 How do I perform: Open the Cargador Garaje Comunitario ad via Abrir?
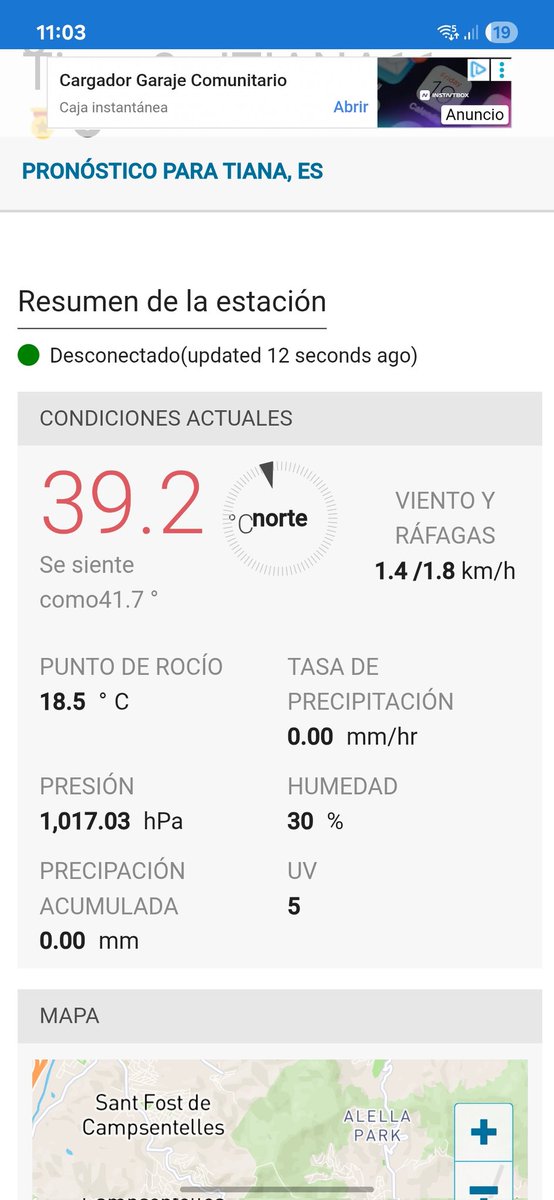[350, 107]
